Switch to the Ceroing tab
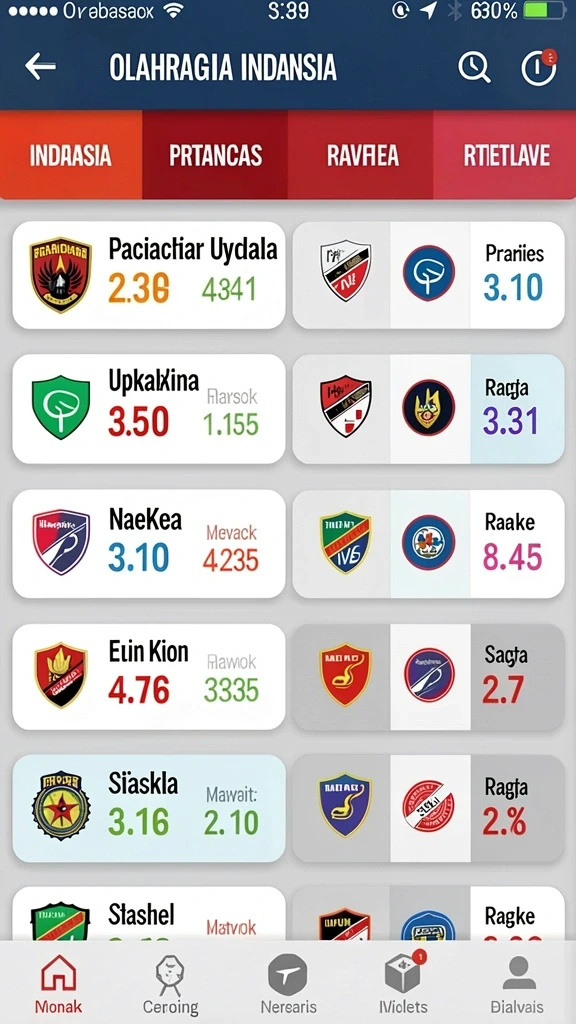The height and width of the screenshot is (1024, 576). tap(170, 984)
